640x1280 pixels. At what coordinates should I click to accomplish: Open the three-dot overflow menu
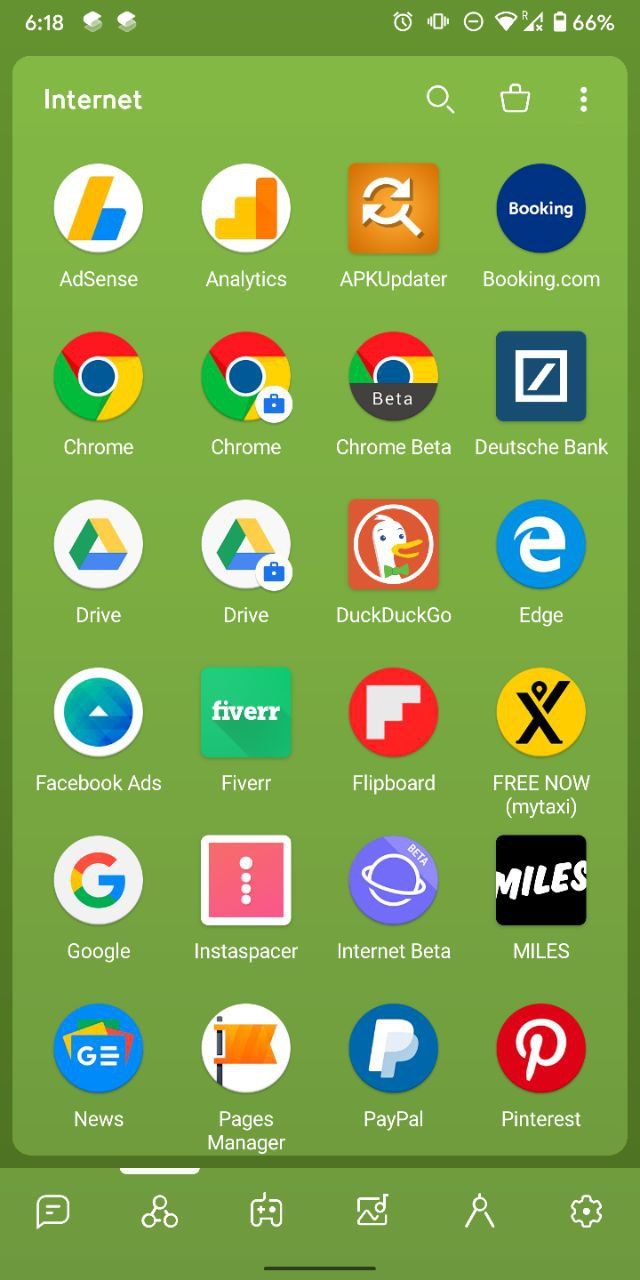tap(584, 99)
